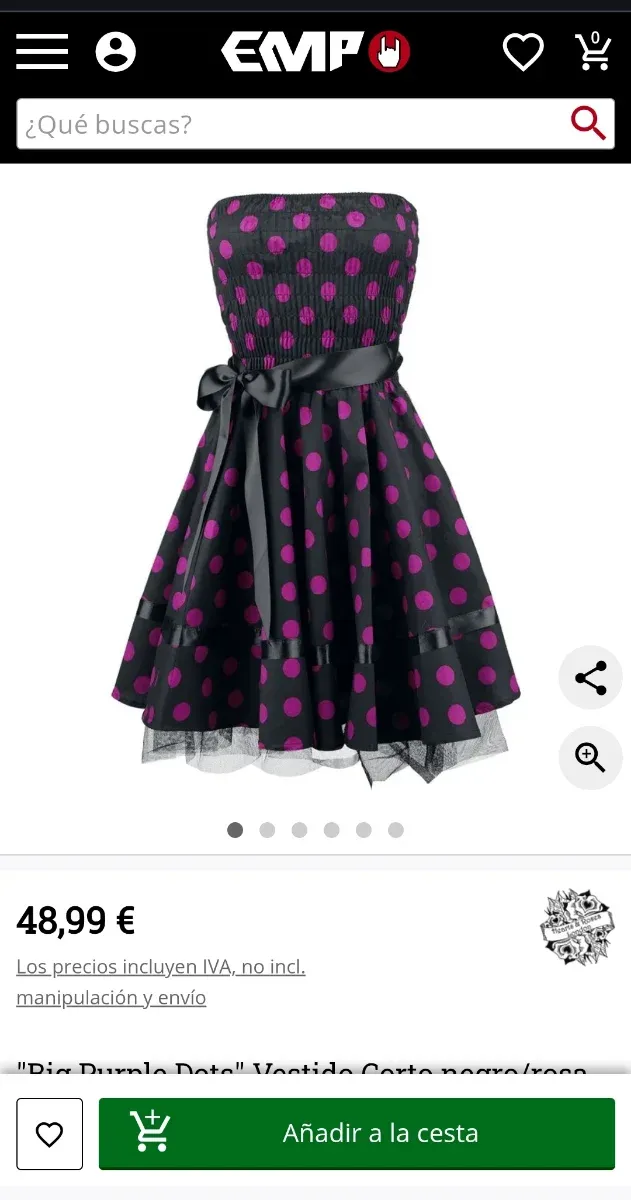Submit search with the magnifier icon
Image resolution: width=631 pixels, height=1200 pixels.
click(589, 124)
